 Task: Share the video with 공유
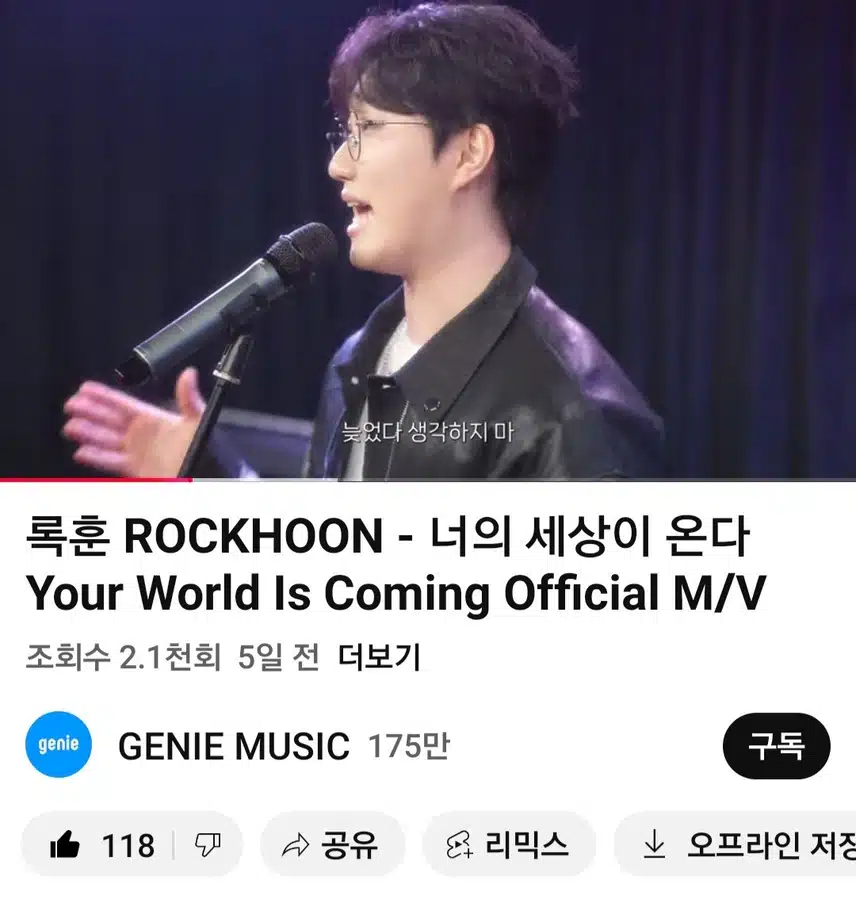pyautogui.click(x=332, y=845)
